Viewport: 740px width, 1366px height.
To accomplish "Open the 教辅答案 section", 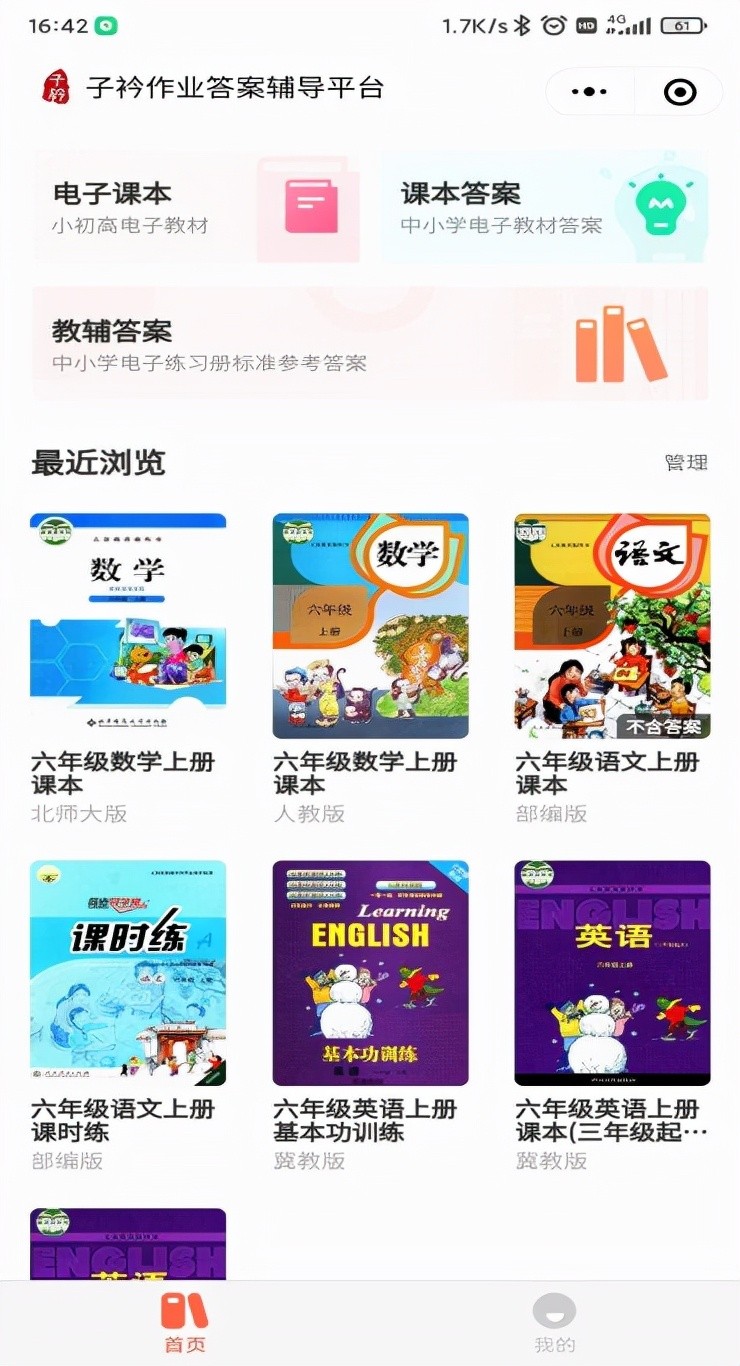I will (x=370, y=344).
